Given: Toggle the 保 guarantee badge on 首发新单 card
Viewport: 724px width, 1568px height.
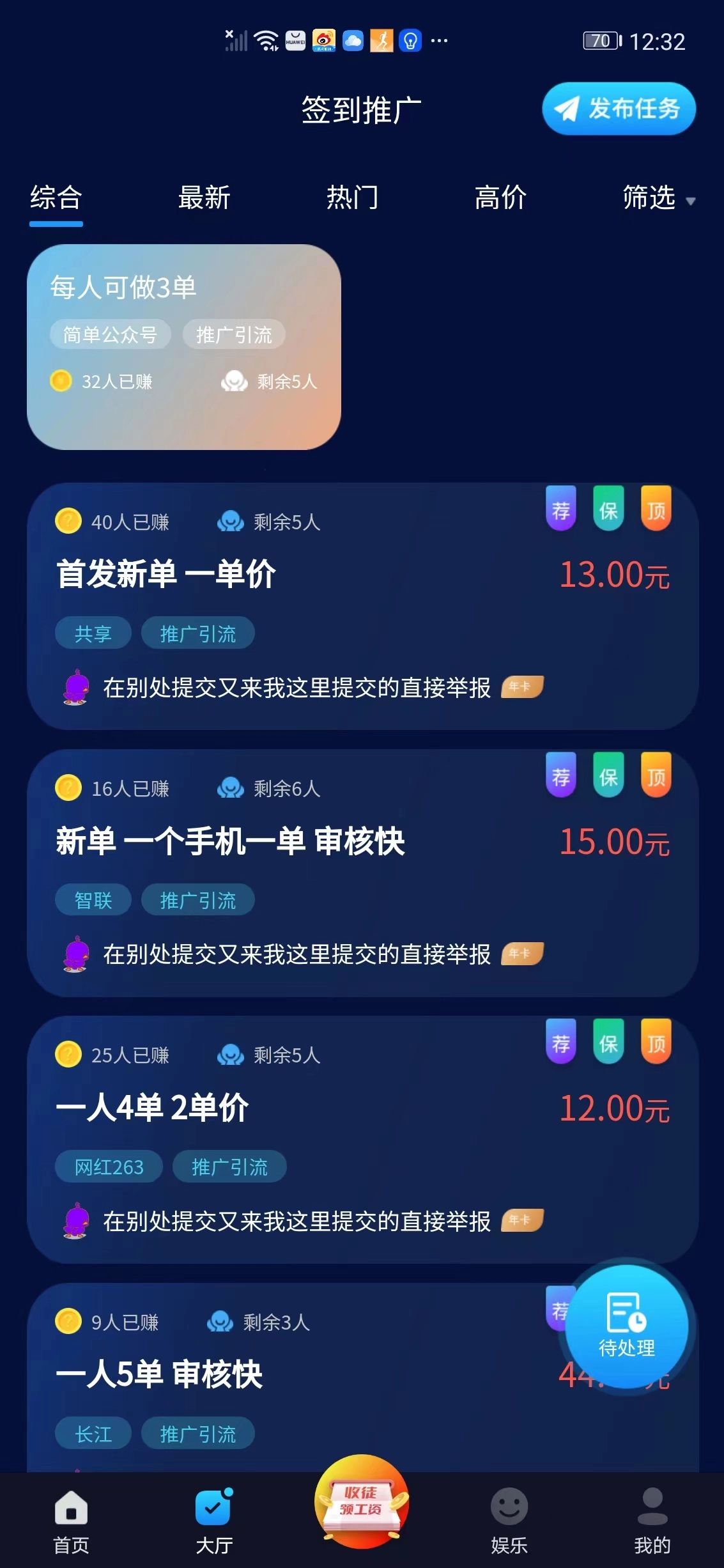Looking at the screenshot, I should (x=608, y=508).
